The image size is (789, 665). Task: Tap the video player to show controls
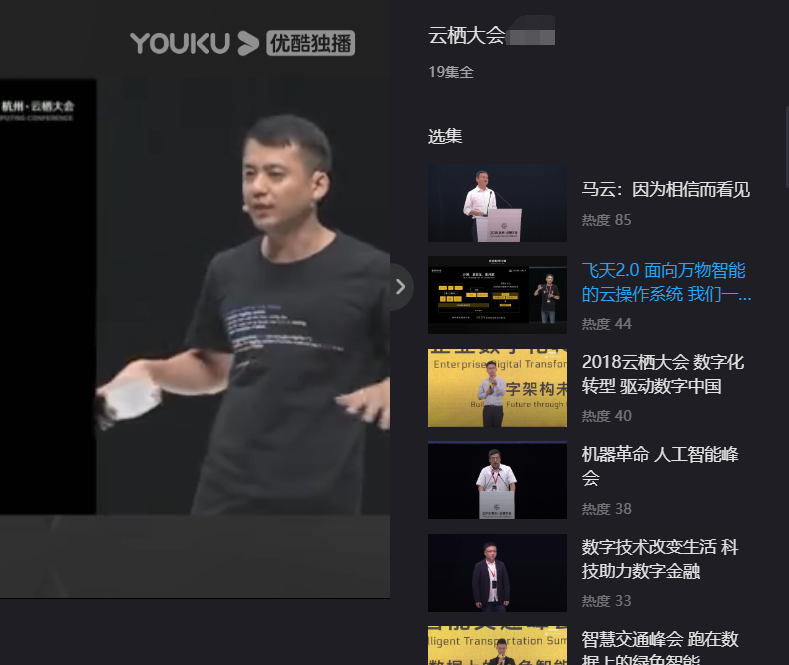click(x=195, y=330)
